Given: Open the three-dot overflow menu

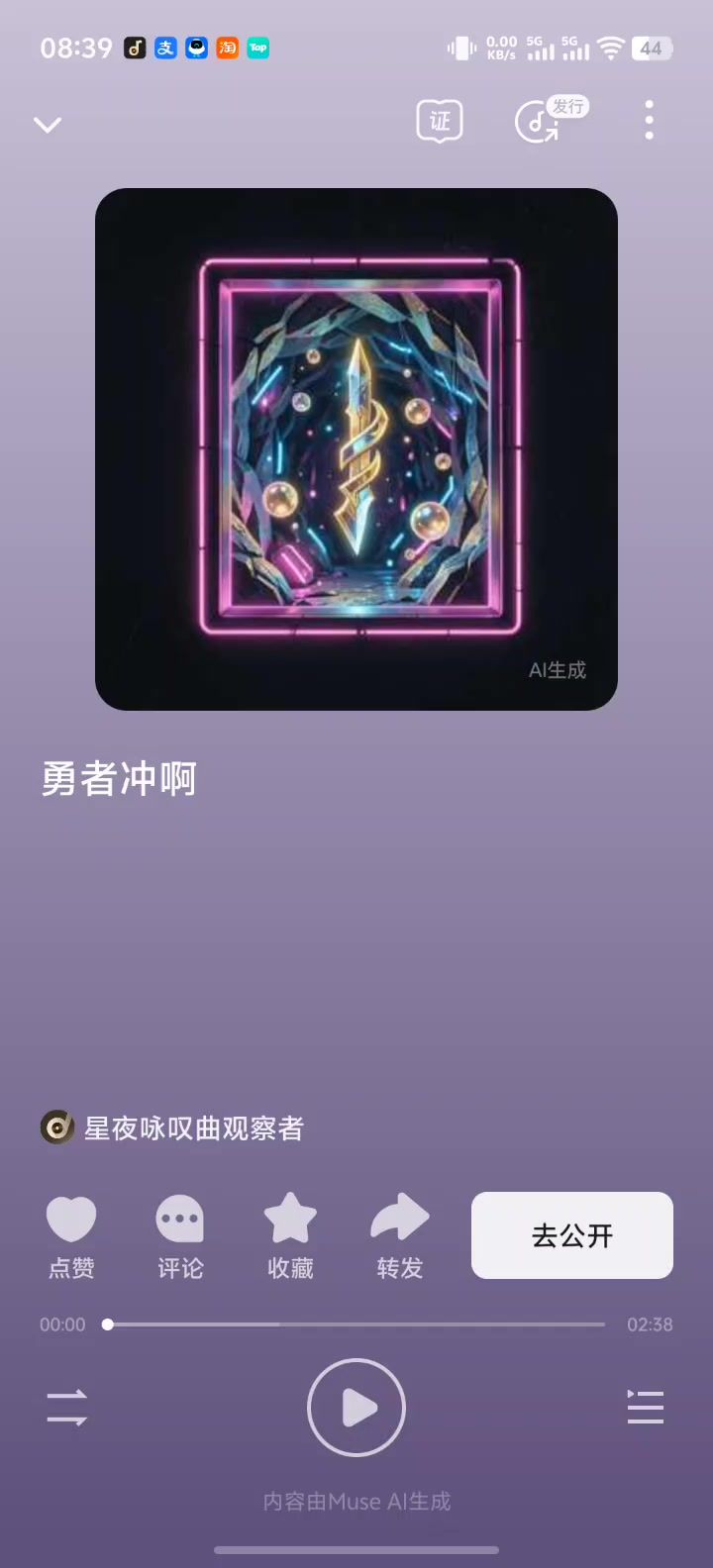Looking at the screenshot, I should pos(650,121).
